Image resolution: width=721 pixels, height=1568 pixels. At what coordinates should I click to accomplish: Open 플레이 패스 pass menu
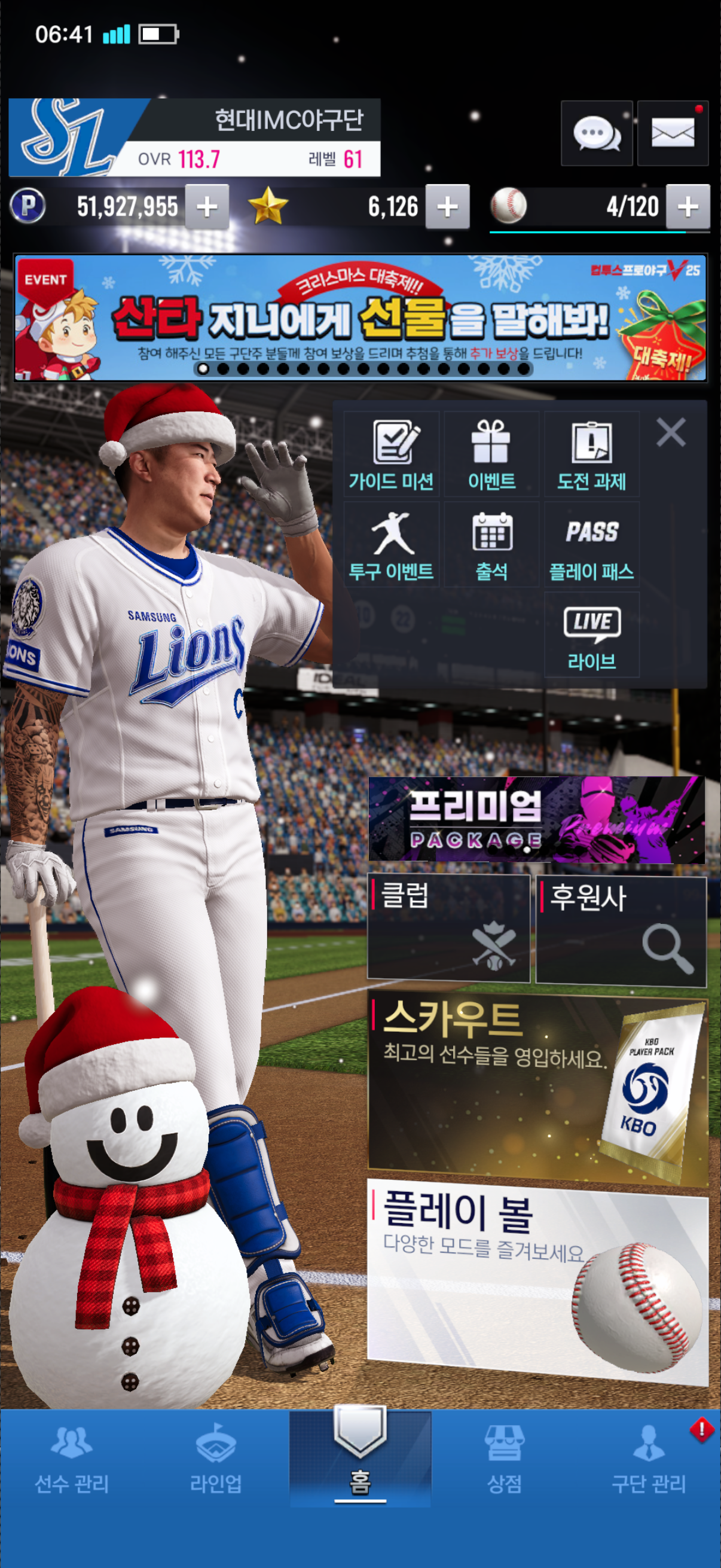[x=591, y=544]
